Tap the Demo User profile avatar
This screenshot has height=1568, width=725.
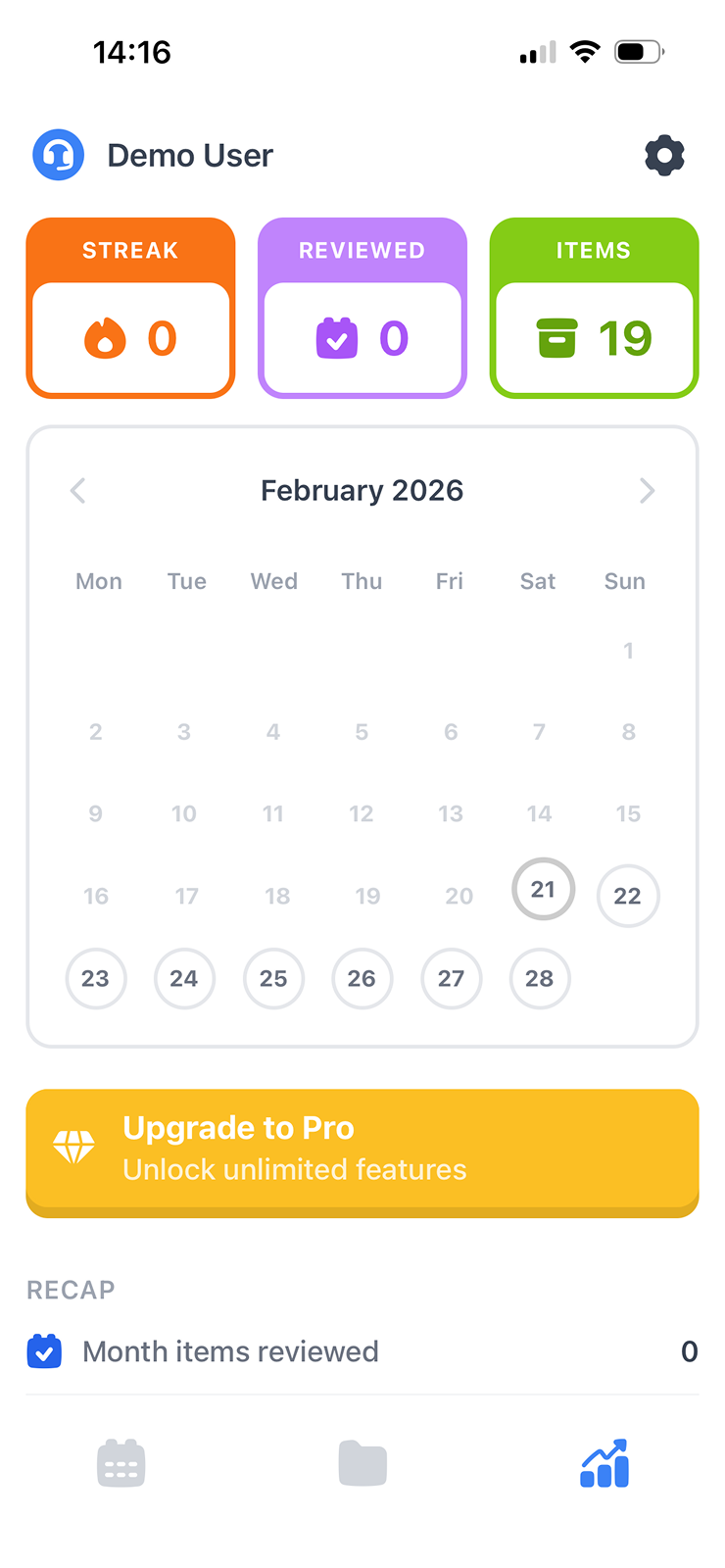[59, 156]
